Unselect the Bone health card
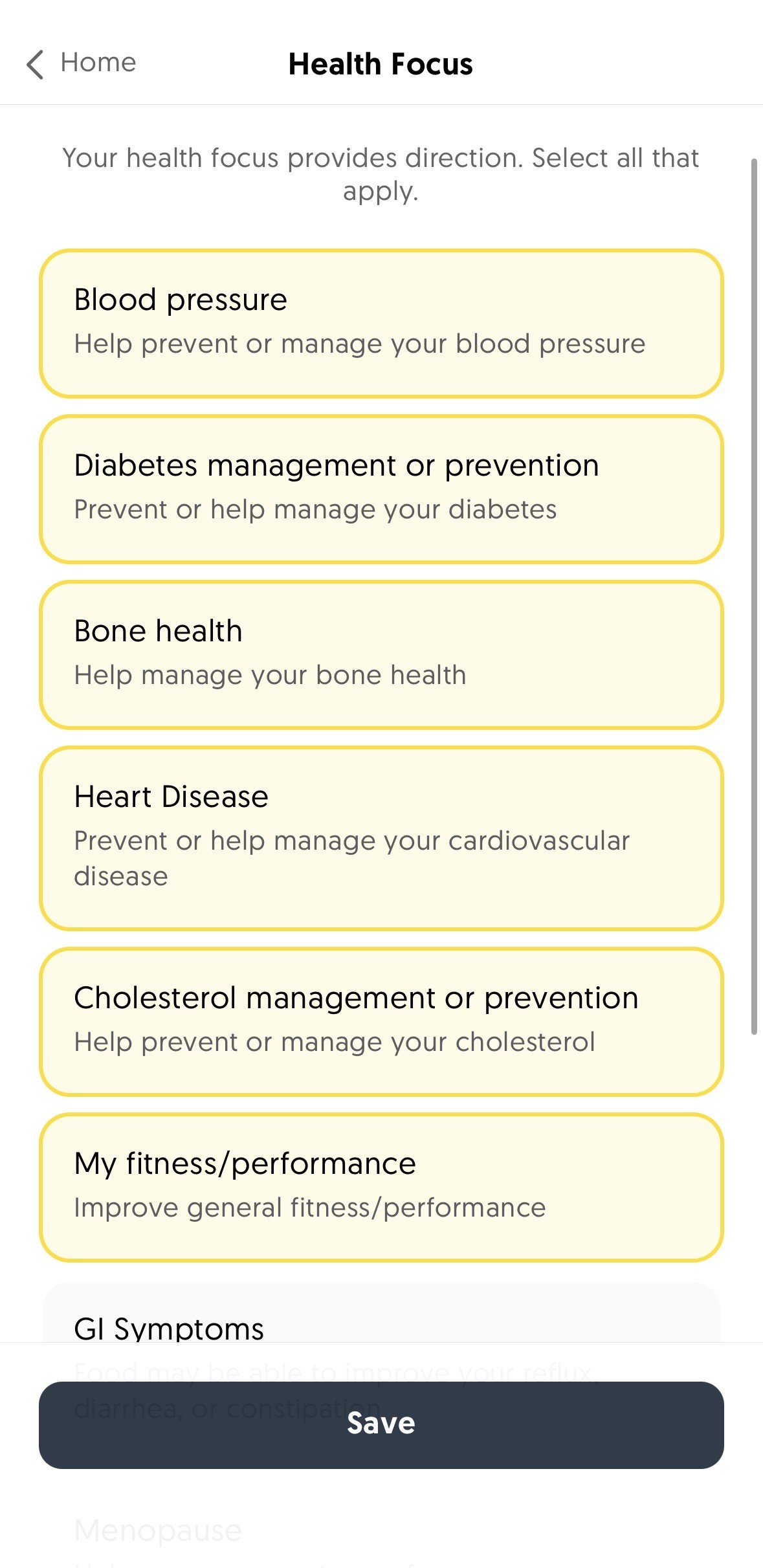This screenshot has height=1568, width=763. point(381,654)
